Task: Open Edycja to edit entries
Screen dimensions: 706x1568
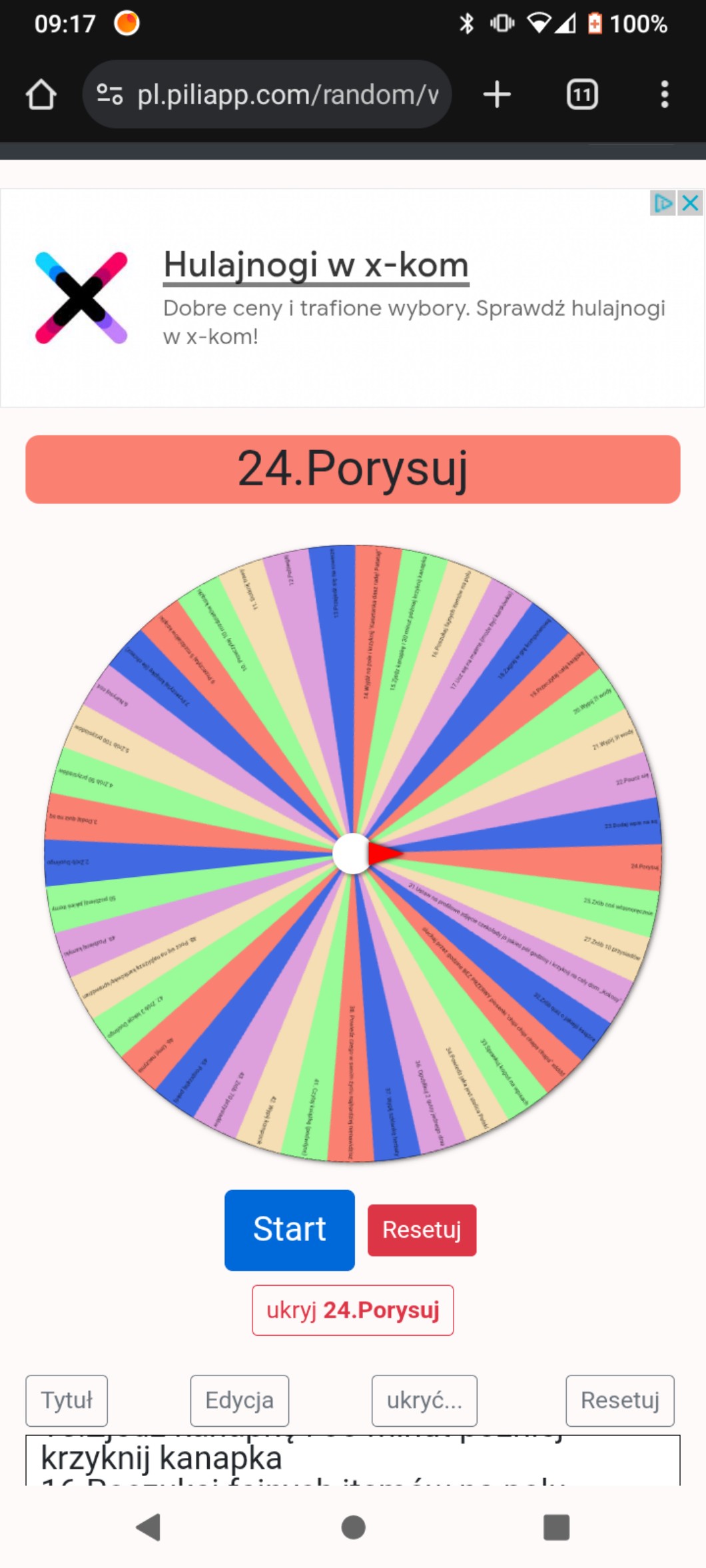Action: [x=239, y=1400]
